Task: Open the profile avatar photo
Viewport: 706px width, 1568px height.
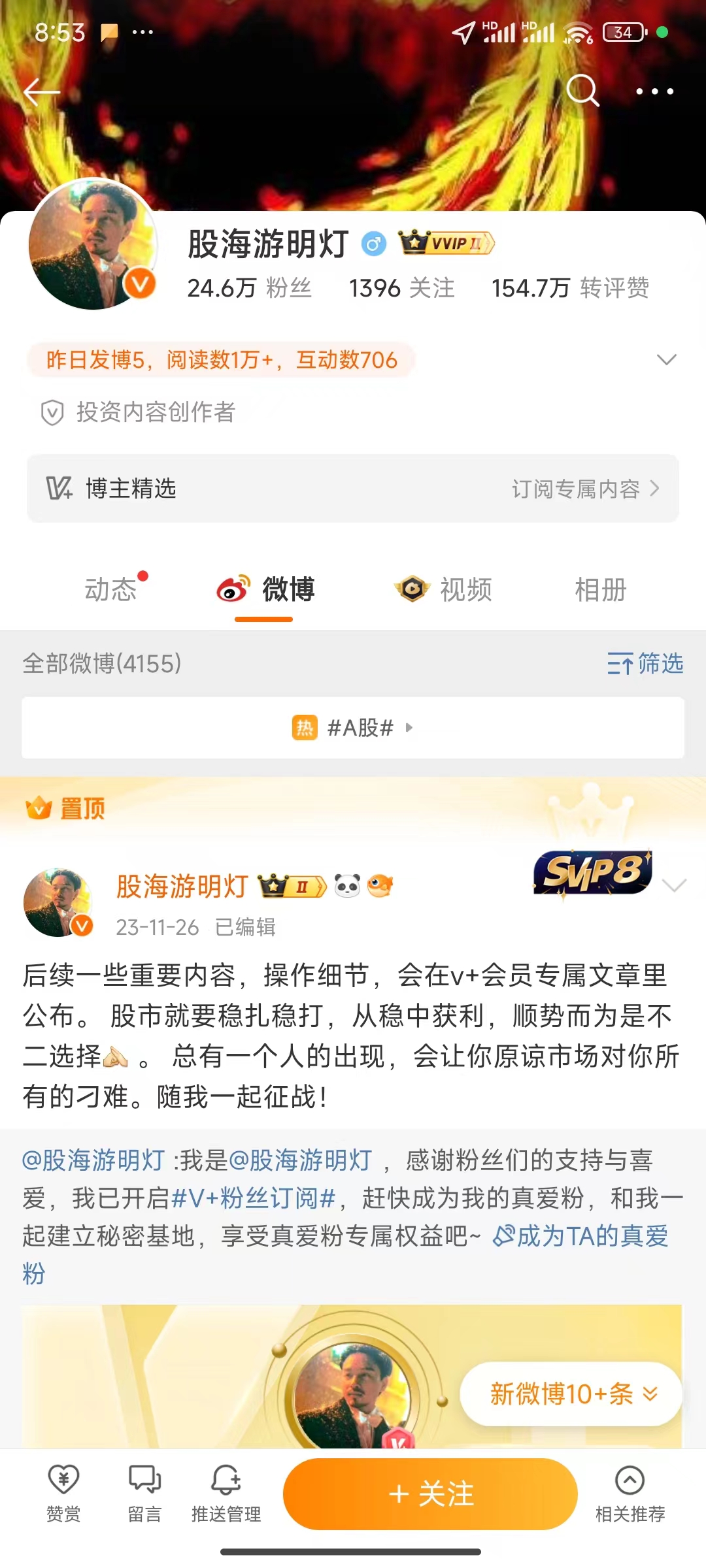Action: tap(93, 244)
